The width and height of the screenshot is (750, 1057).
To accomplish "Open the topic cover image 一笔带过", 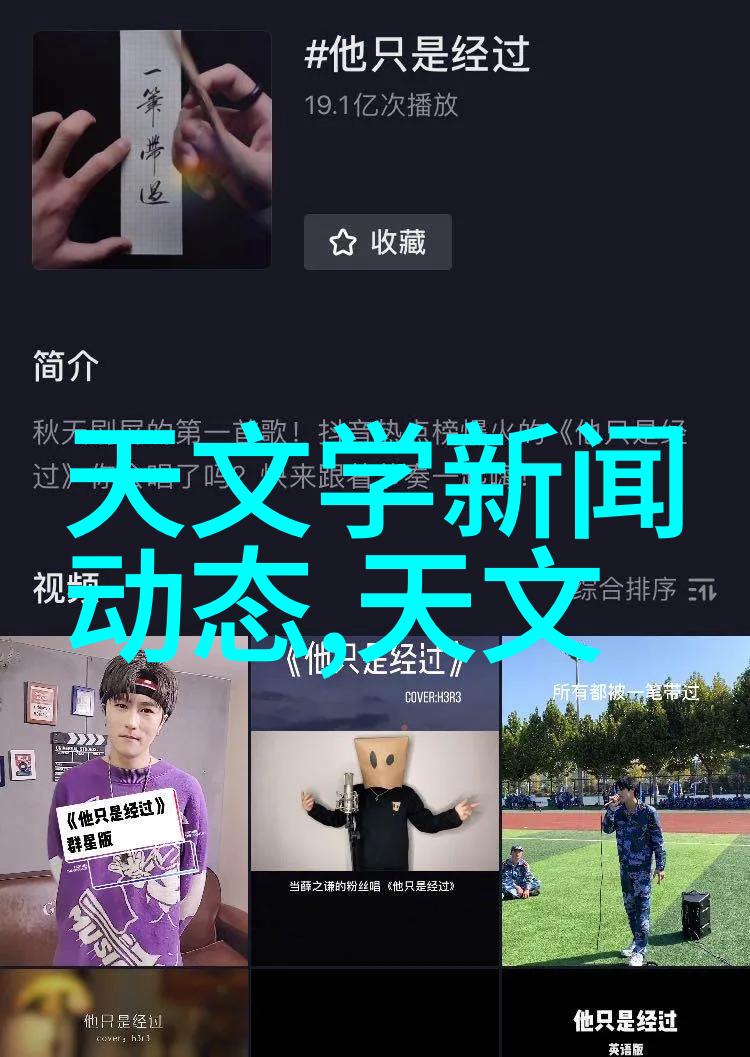I will [x=152, y=150].
